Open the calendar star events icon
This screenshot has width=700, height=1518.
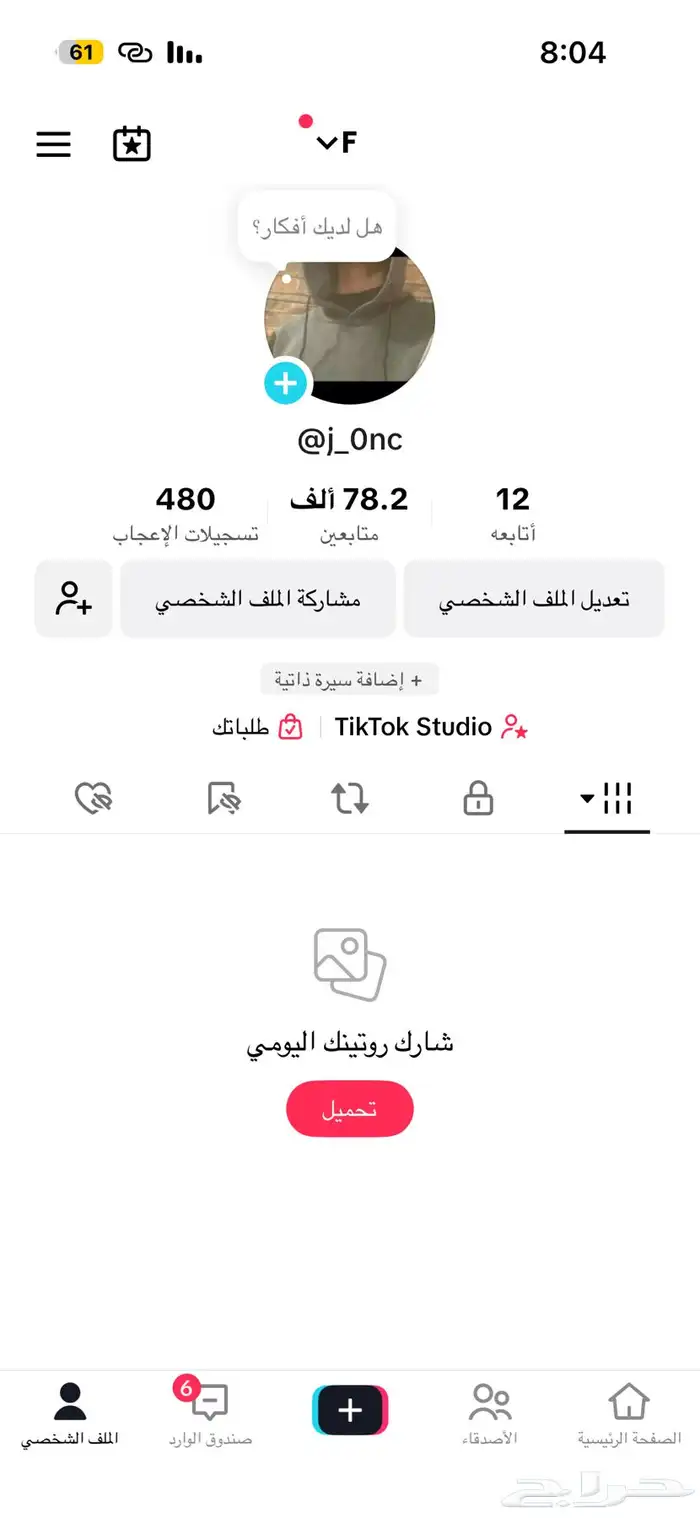pos(131,144)
